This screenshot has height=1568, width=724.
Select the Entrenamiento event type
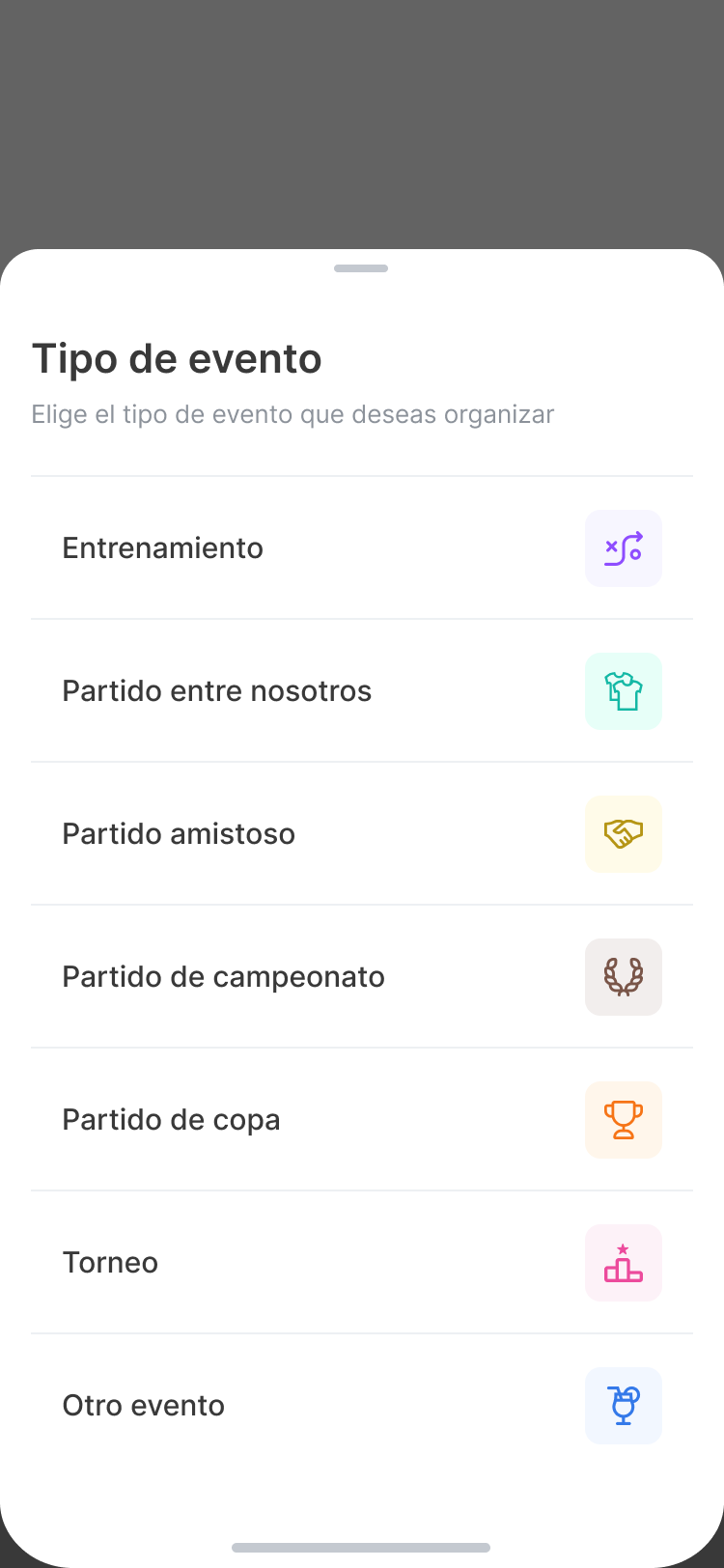coord(361,548)
